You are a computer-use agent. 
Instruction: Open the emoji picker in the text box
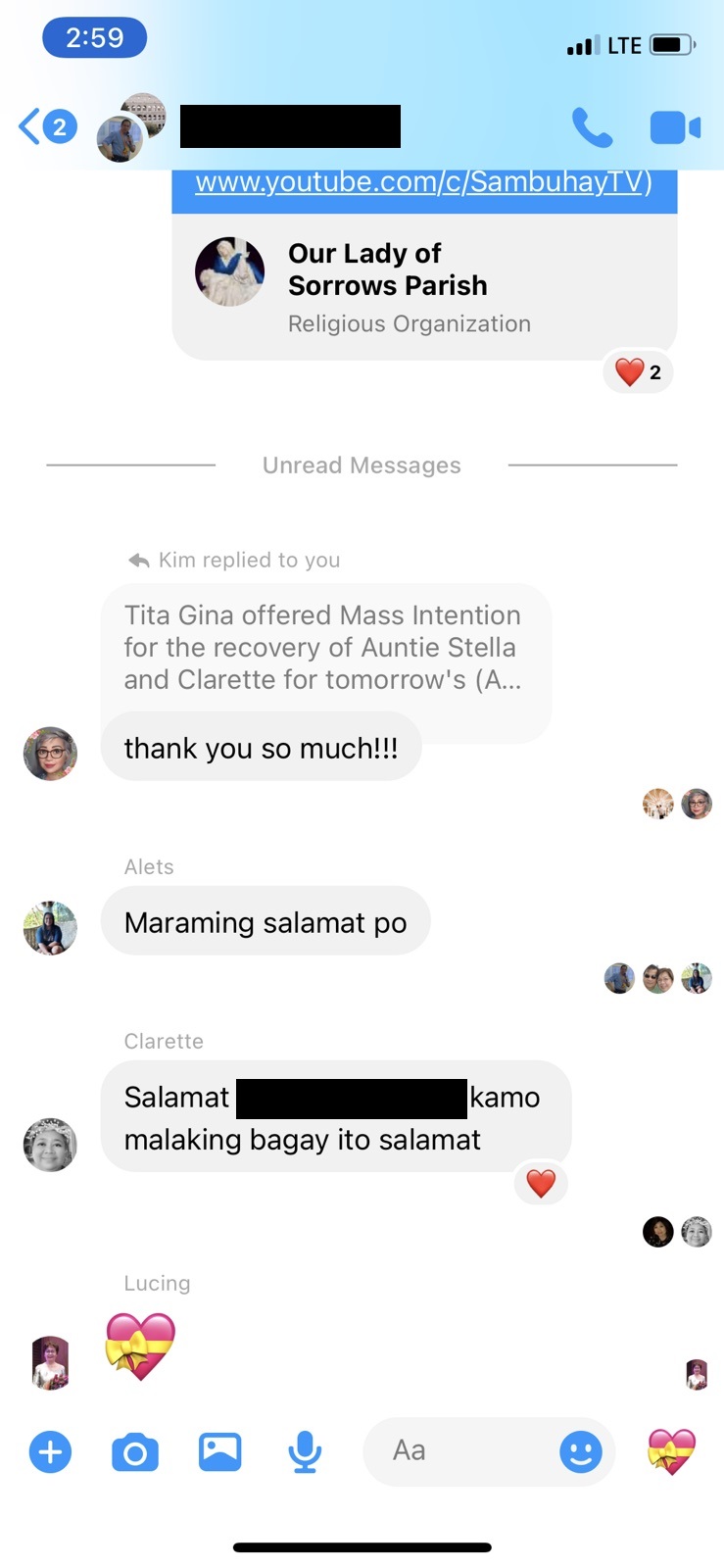(581, 1451)
